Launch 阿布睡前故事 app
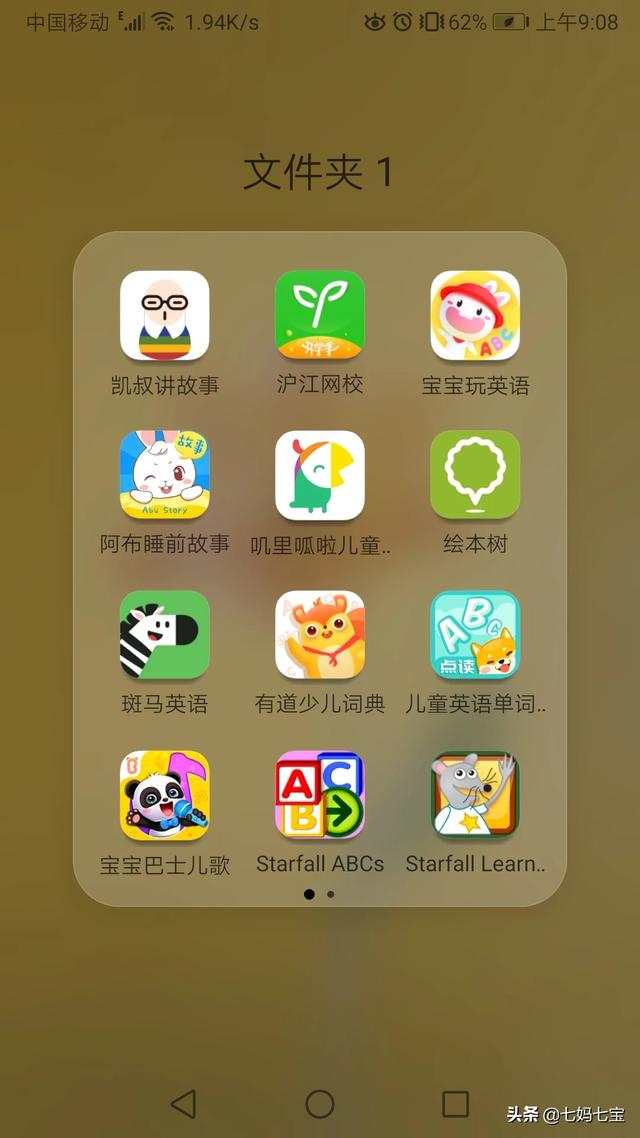This screenshot has width=640, height=1138. (165, 475)
